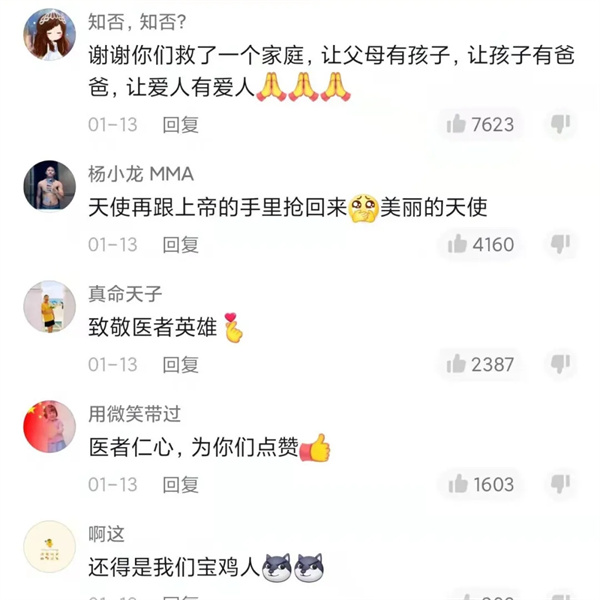
Task: Reply to 真命天子's comment
Action: tap(181, 364)
